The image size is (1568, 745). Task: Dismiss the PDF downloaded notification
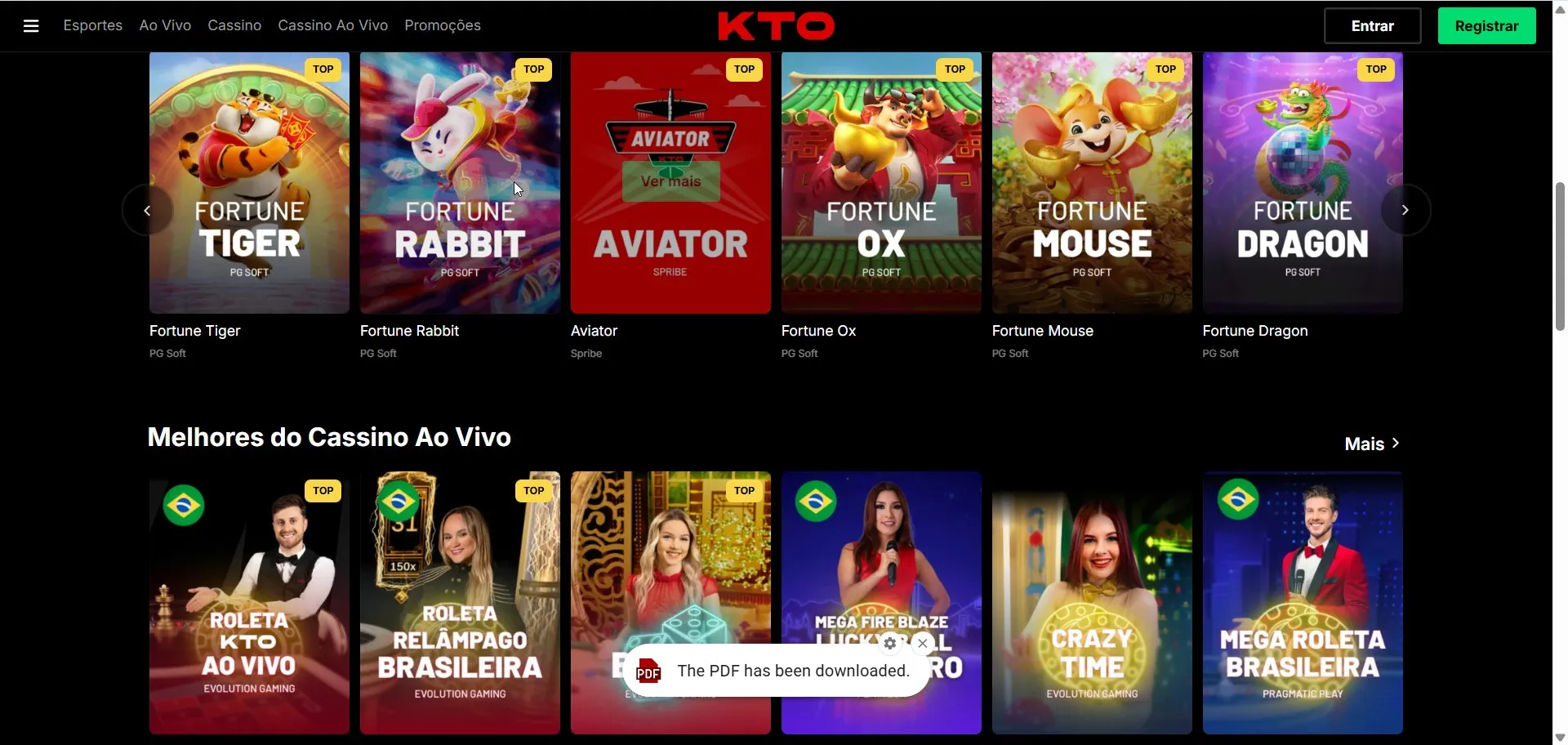point(923,644)
